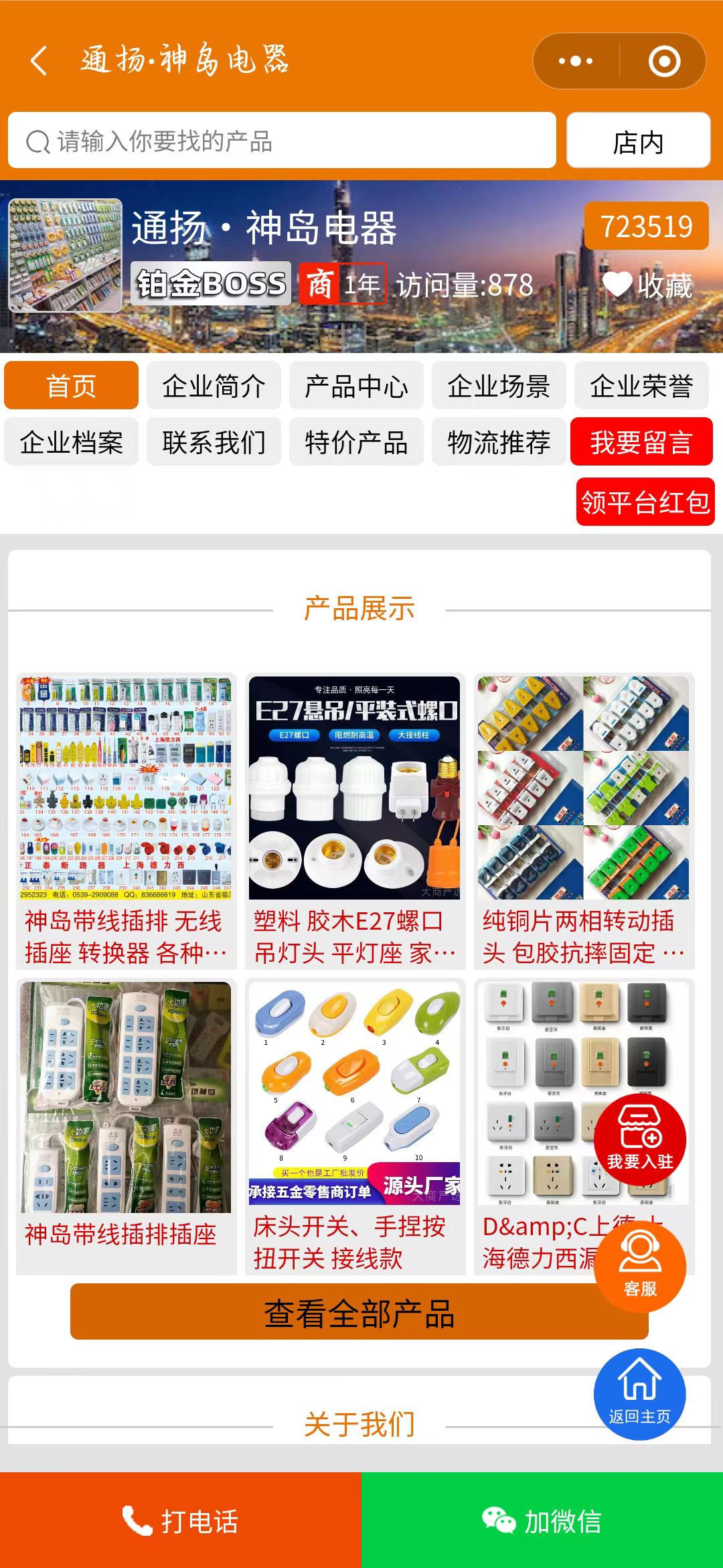The image size is (723, 1568).
Task: Tap the product search field
Action: 281,141
